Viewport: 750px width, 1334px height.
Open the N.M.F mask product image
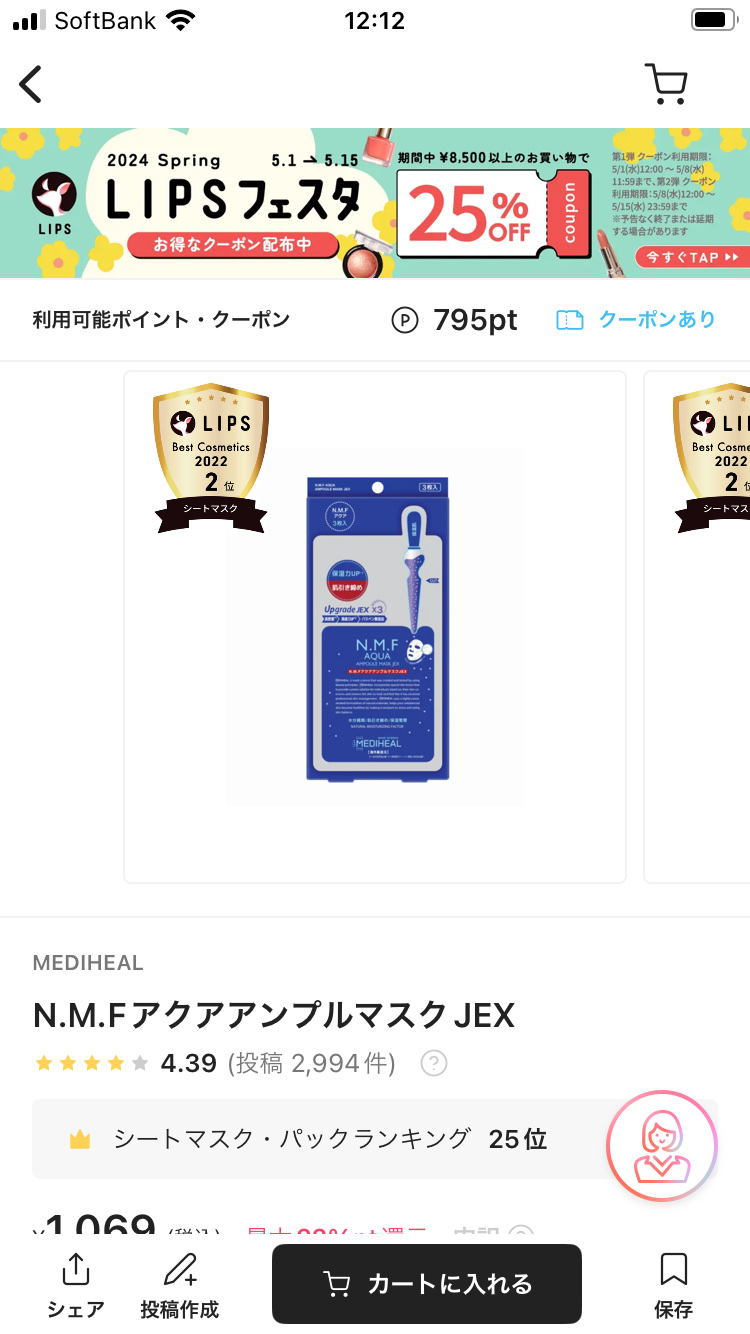pos(375,627)
